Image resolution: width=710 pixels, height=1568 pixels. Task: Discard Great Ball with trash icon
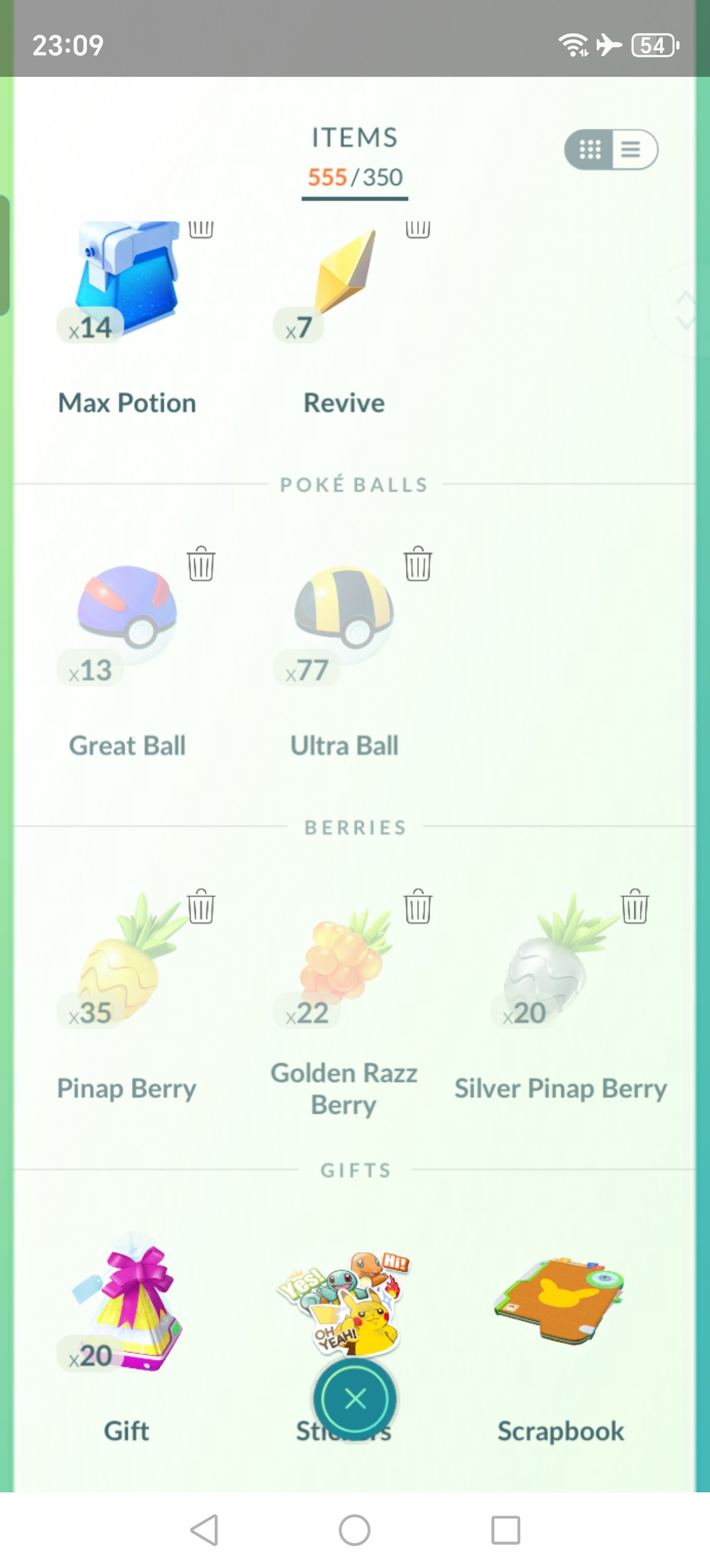[x=201, y=563]
